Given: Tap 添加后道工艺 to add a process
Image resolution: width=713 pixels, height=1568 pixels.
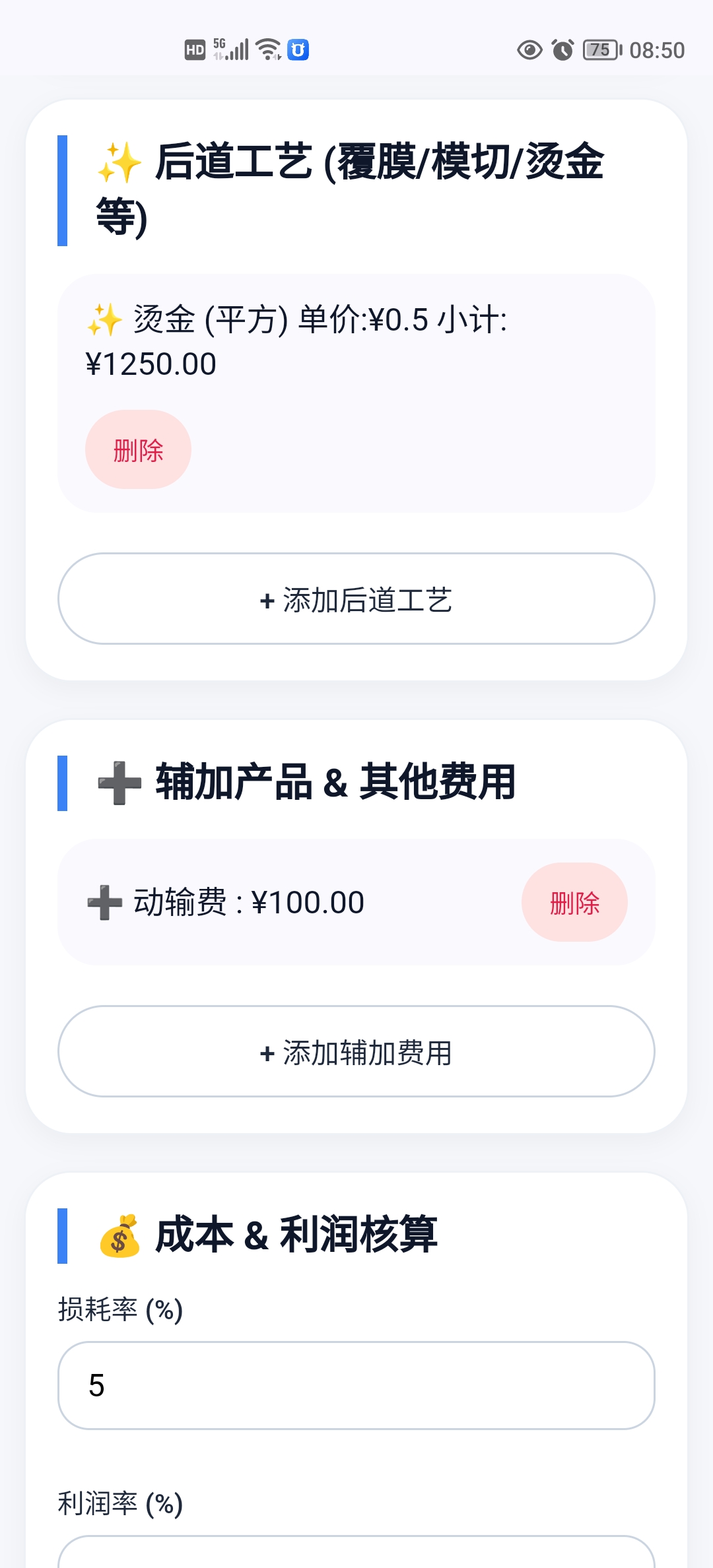Looking at the screenshot, I should (x=356, y=599).
